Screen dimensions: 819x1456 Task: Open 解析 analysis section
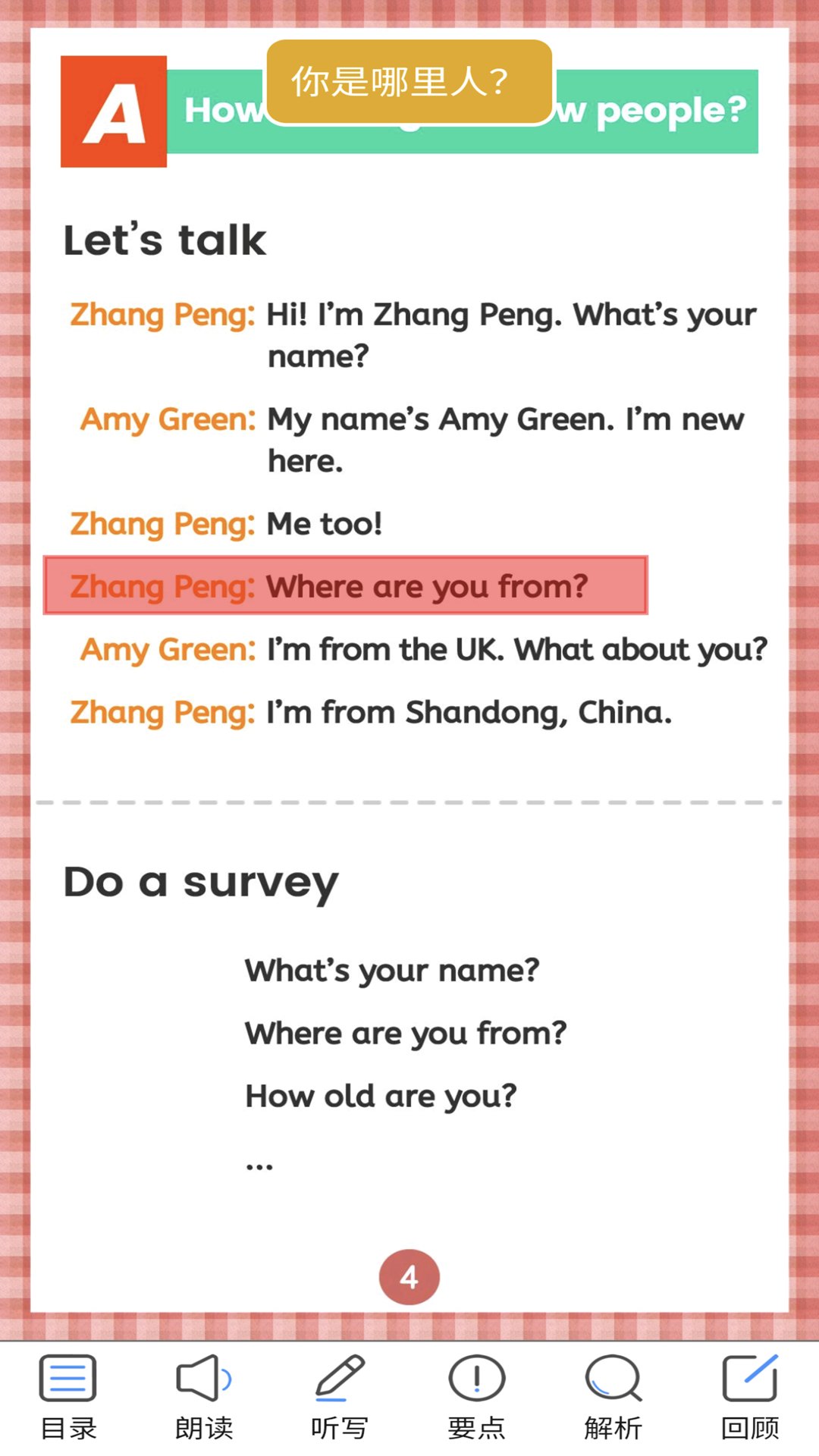pyautogui.click(x=613, y=1397)
